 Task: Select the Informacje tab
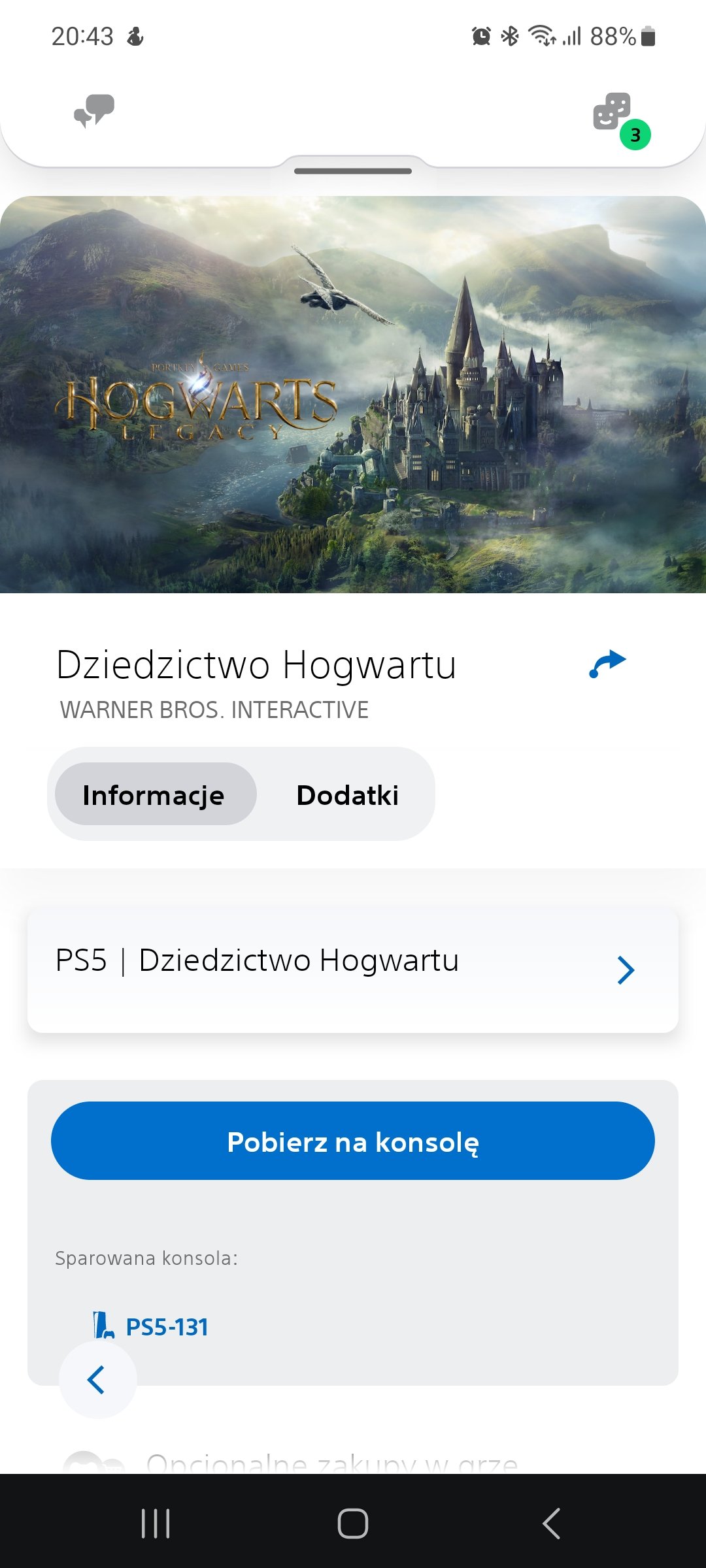click(154, 794)
